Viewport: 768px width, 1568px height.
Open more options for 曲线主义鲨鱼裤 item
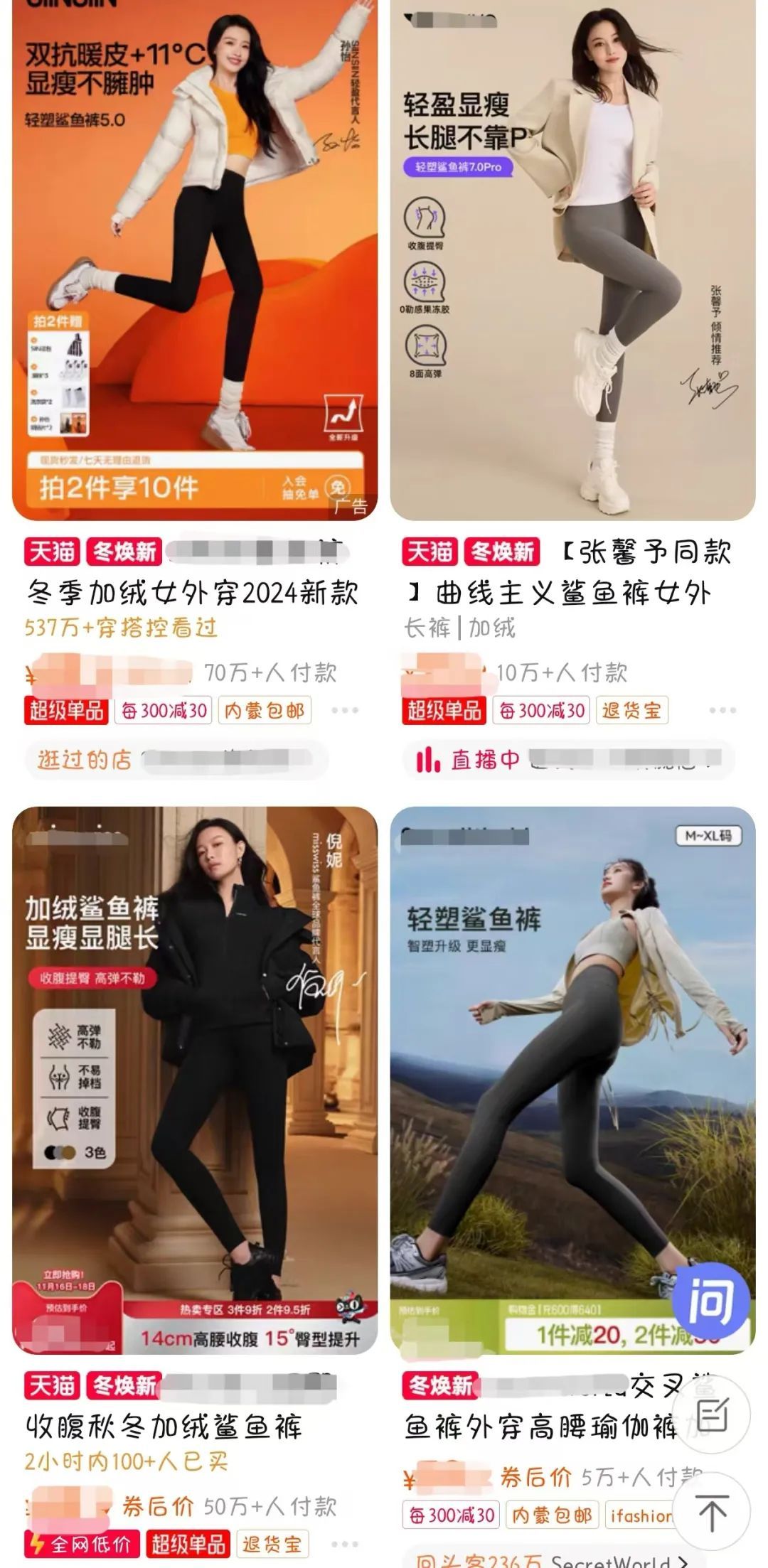point(722,710)
